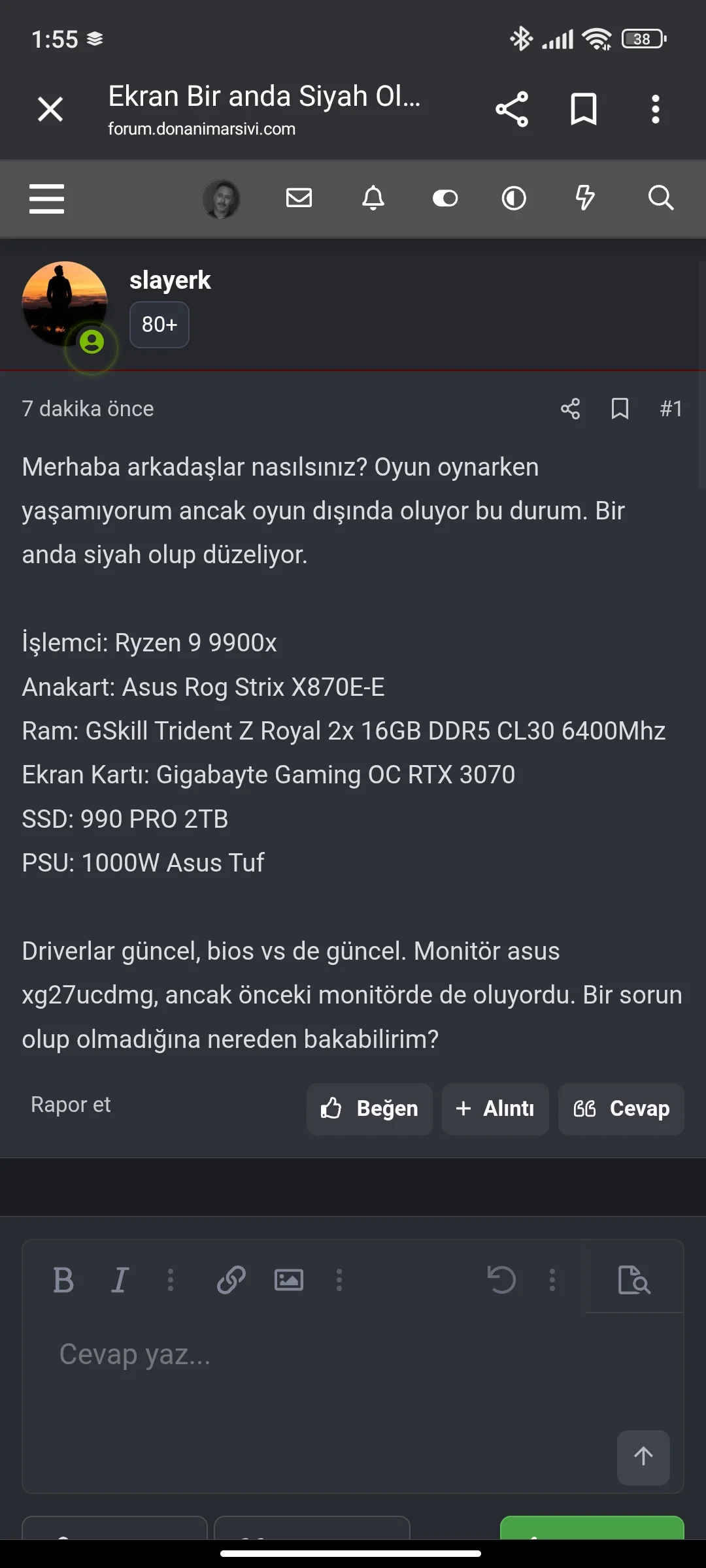706x1568 pixels.
Task: Open my profile avatar in the forum toolbar
Action: [x=221, y=199]
